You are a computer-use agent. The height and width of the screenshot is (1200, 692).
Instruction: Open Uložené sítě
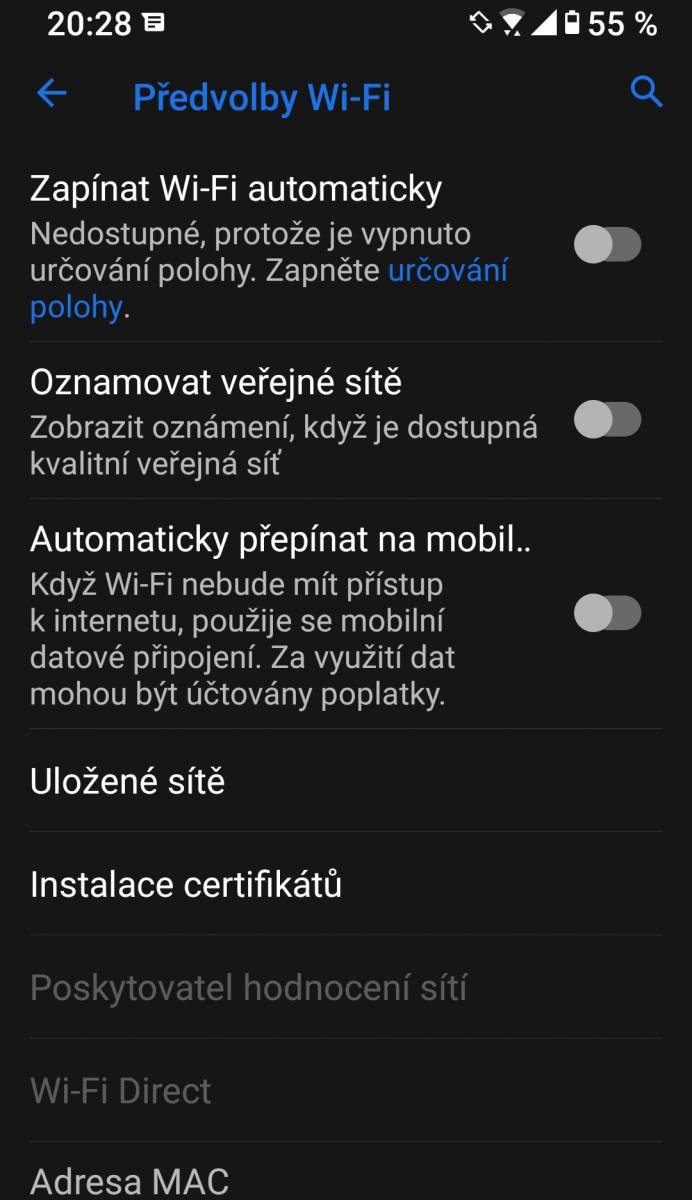(346, 781)
